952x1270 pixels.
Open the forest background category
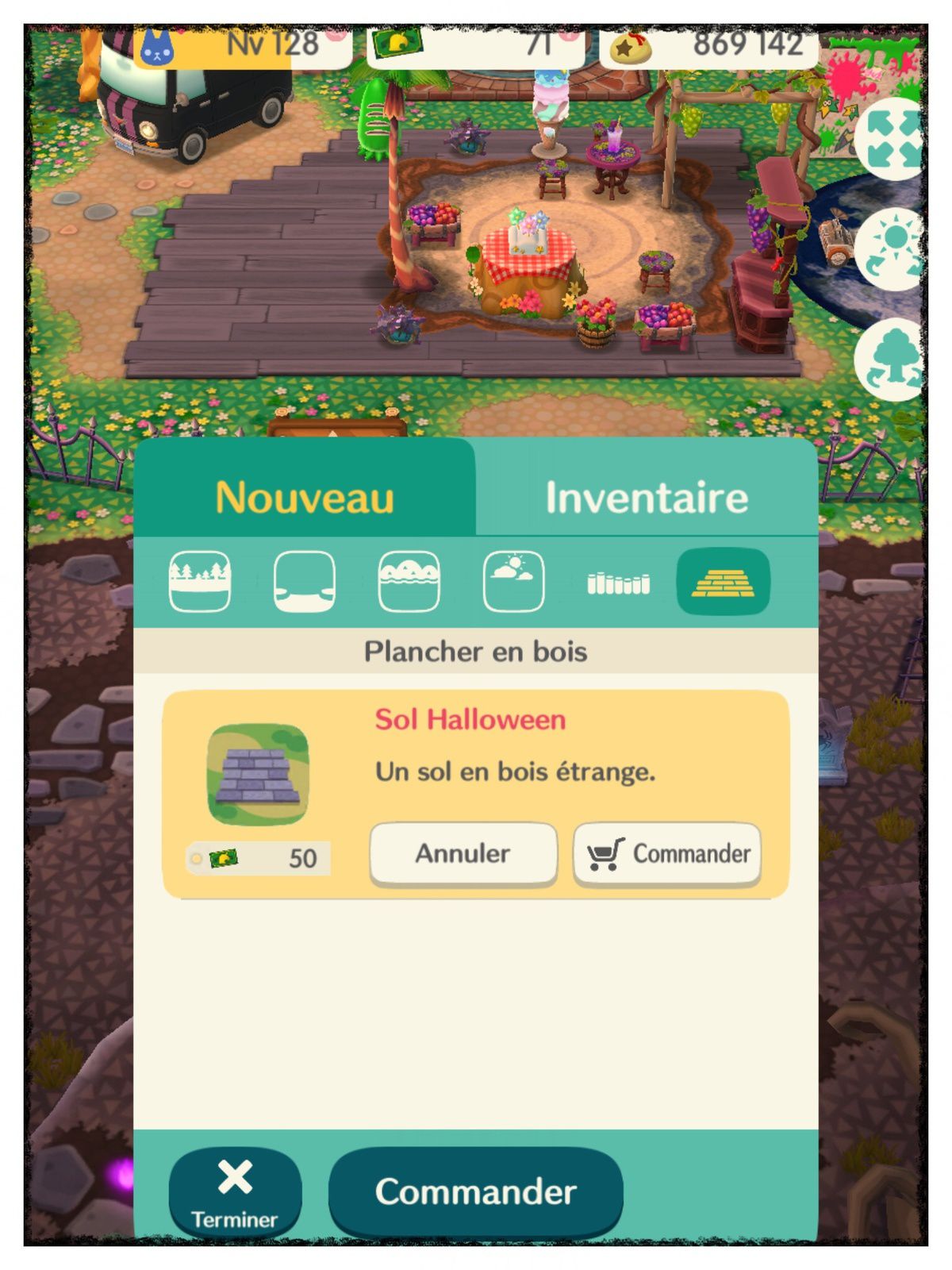pos(200,582)
